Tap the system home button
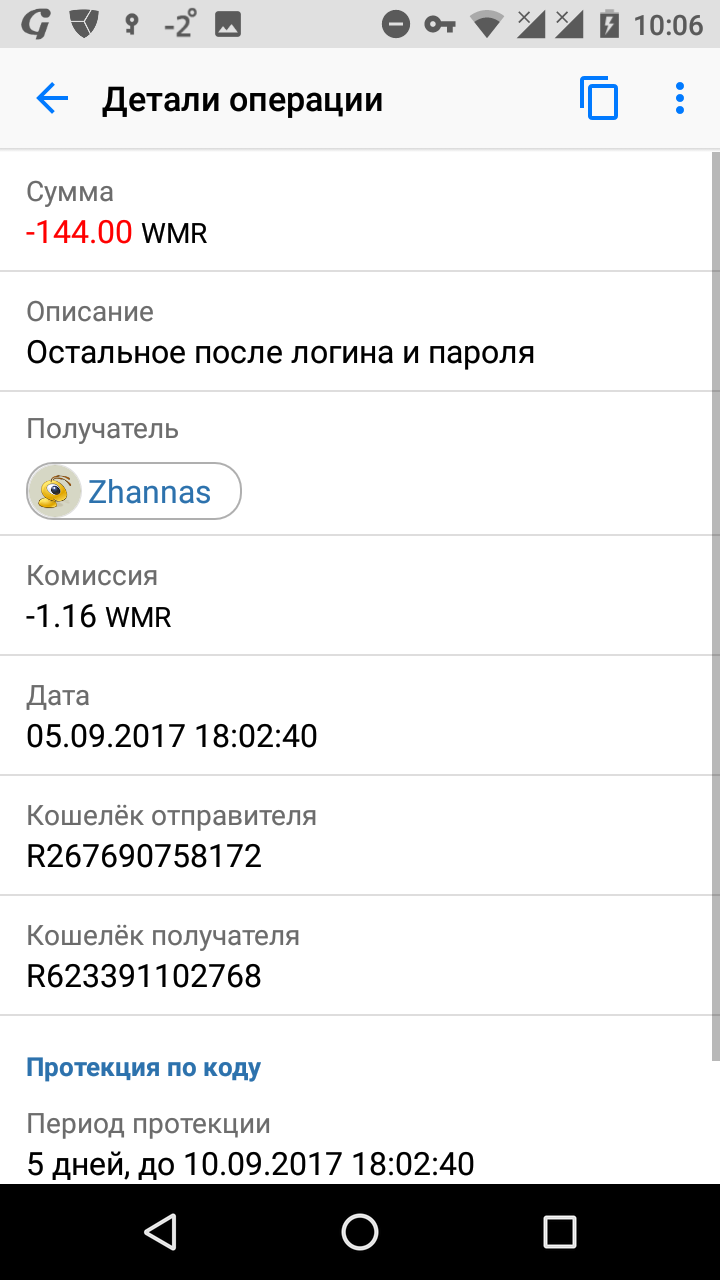Screen dimensions: 720x1280 click(360, 1232)
